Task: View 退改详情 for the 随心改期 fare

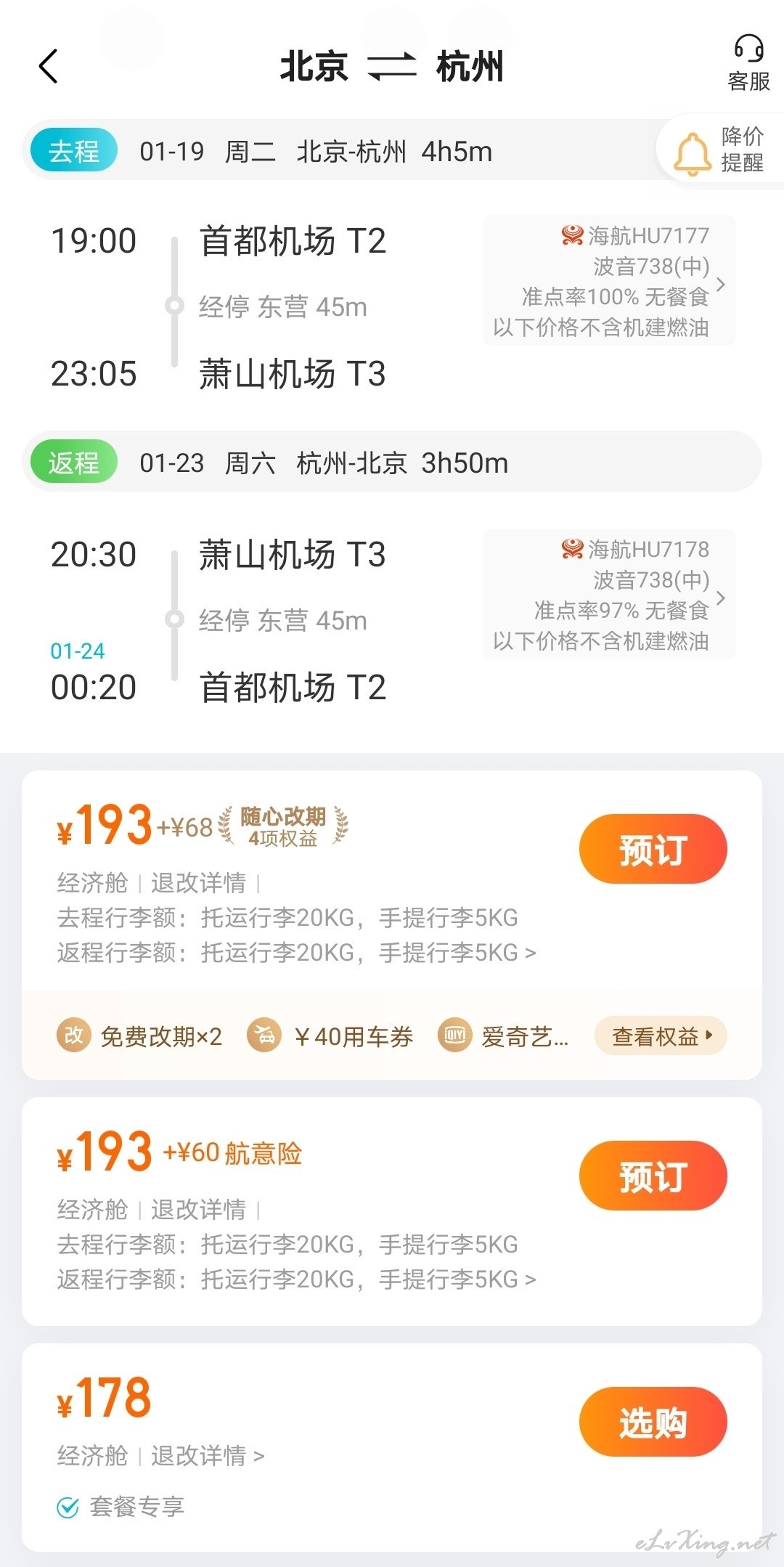Action: 198,882
